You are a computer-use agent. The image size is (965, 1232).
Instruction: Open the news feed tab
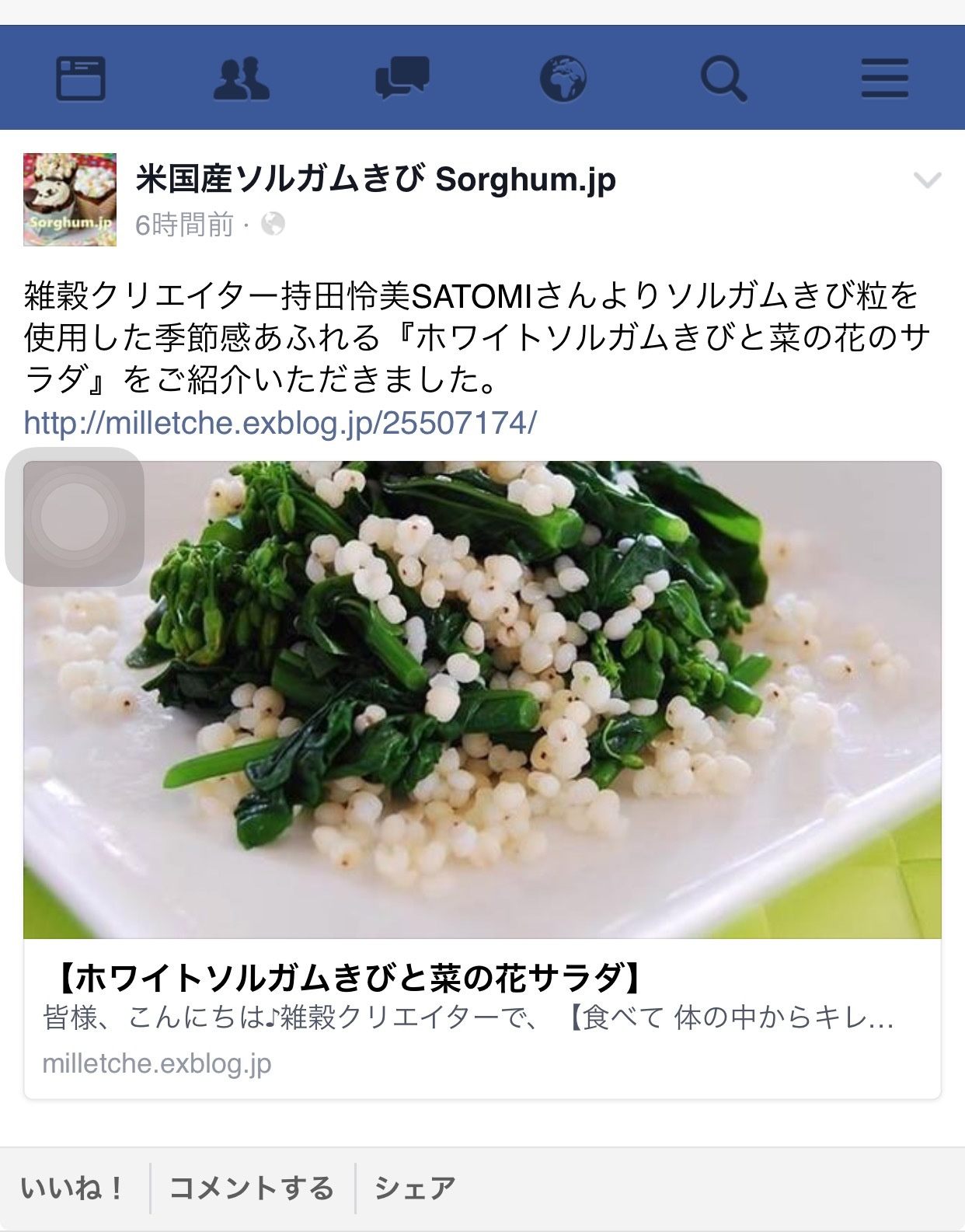(x=81, y=79)
